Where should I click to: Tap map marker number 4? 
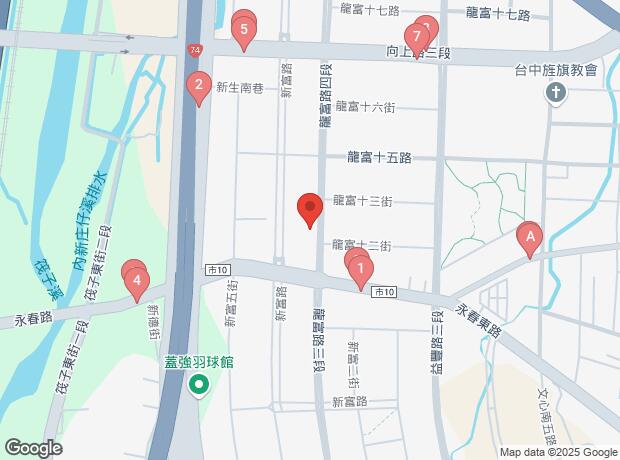[137, 284]
